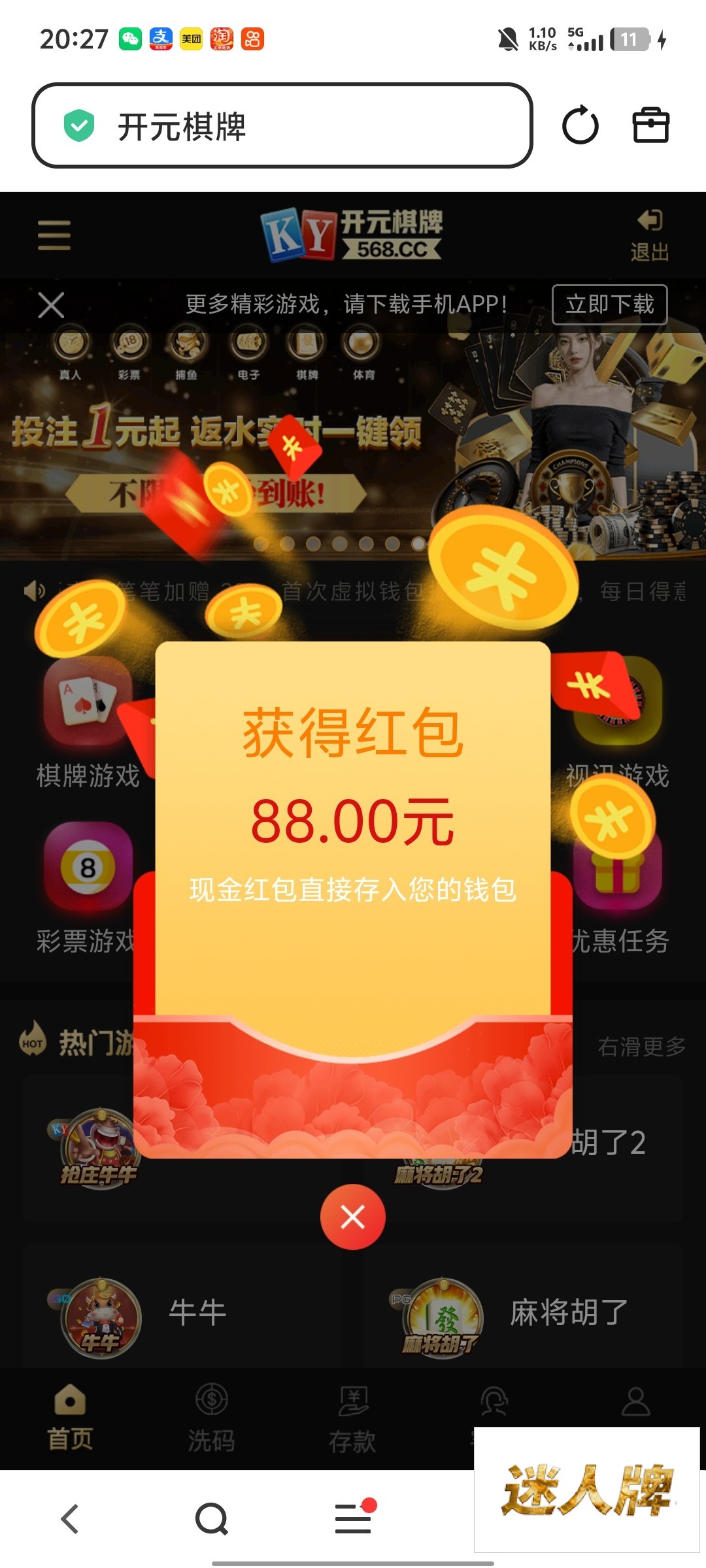706x1568 pixels.
Task: Close the red packet popup
Action: (x=352, y=1217)
